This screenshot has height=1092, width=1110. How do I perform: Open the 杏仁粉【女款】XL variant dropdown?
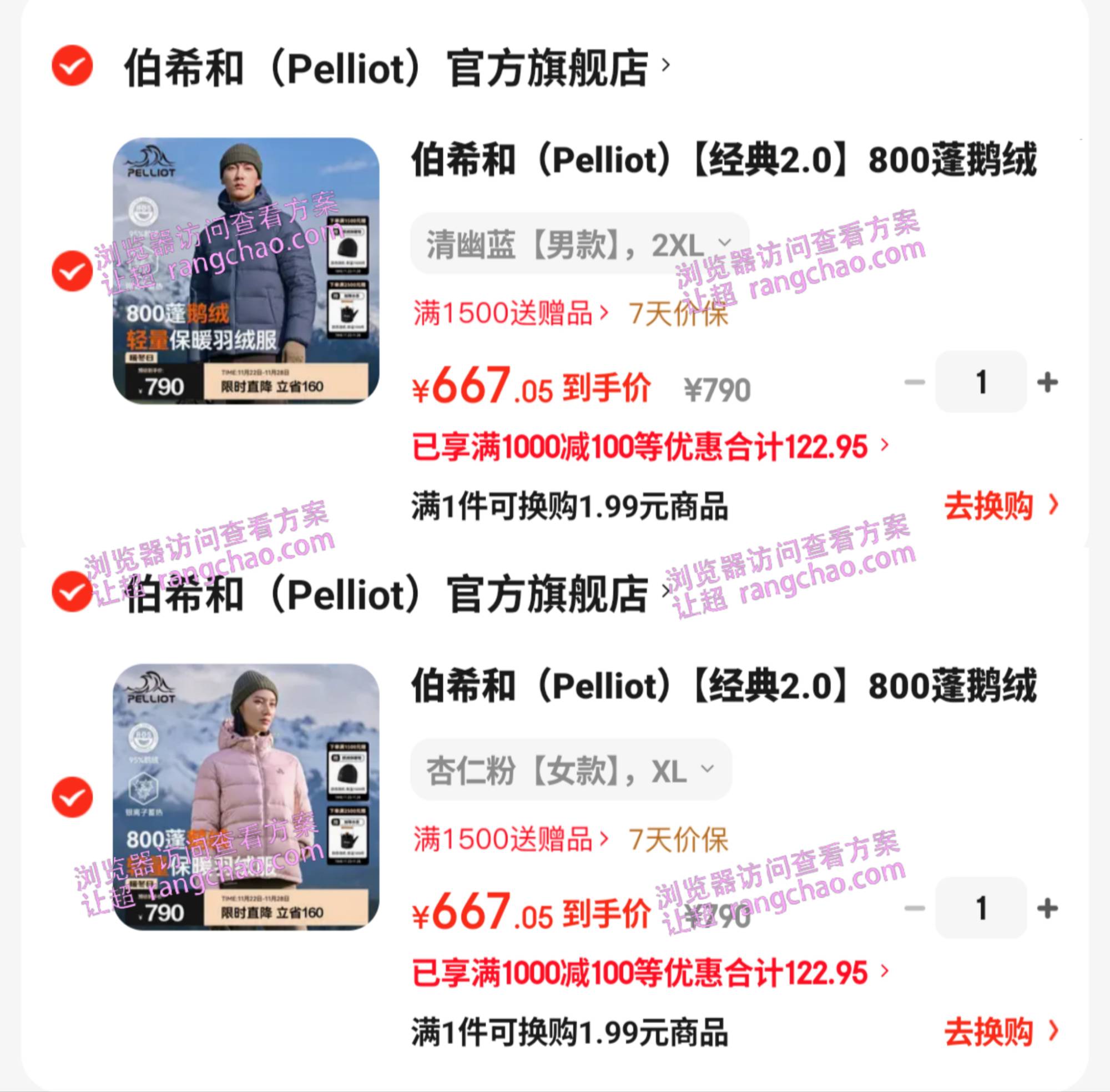coord(571,769)
